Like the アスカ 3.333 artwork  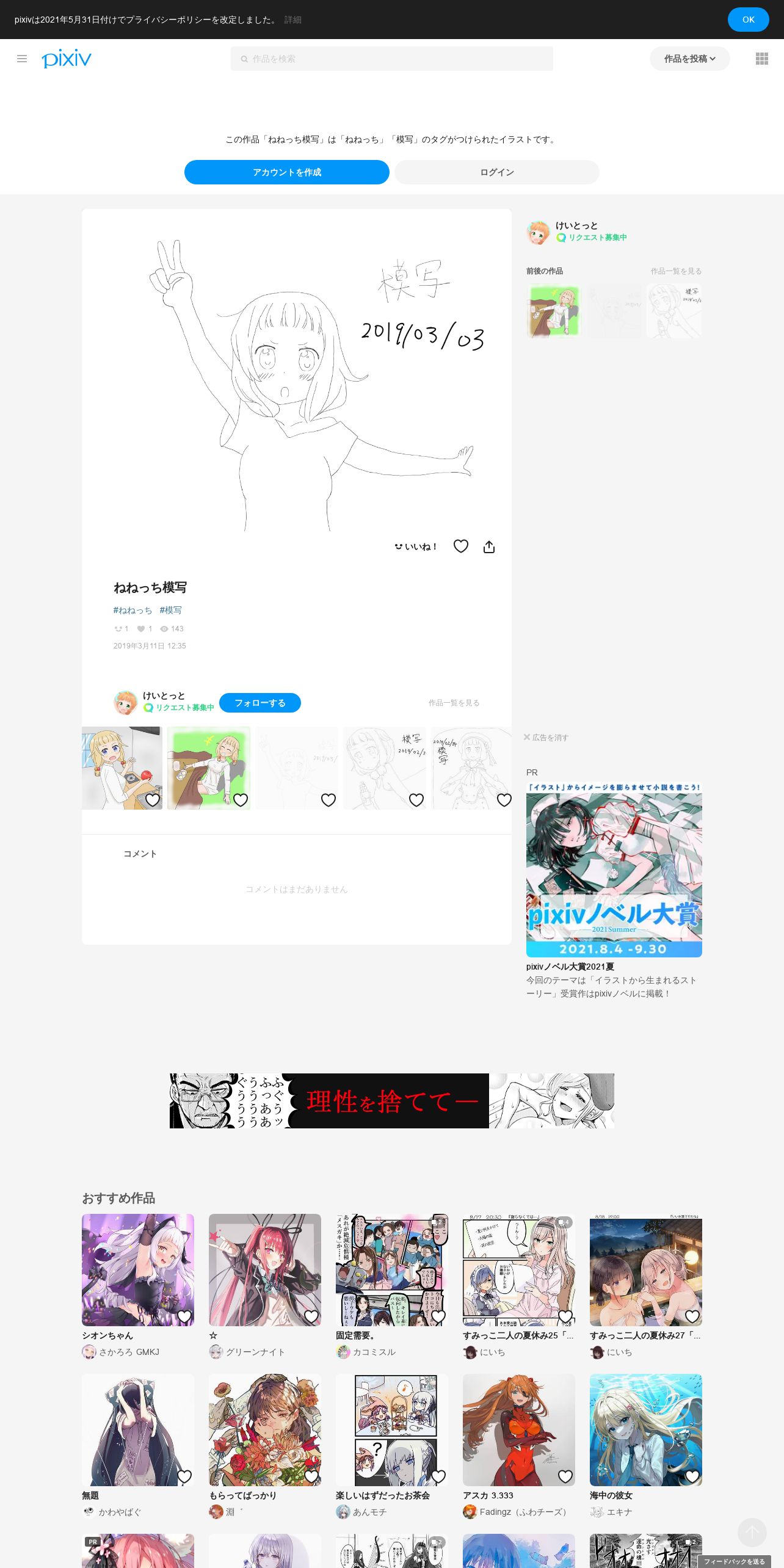pyautogui.click(x=565, y=1476)
